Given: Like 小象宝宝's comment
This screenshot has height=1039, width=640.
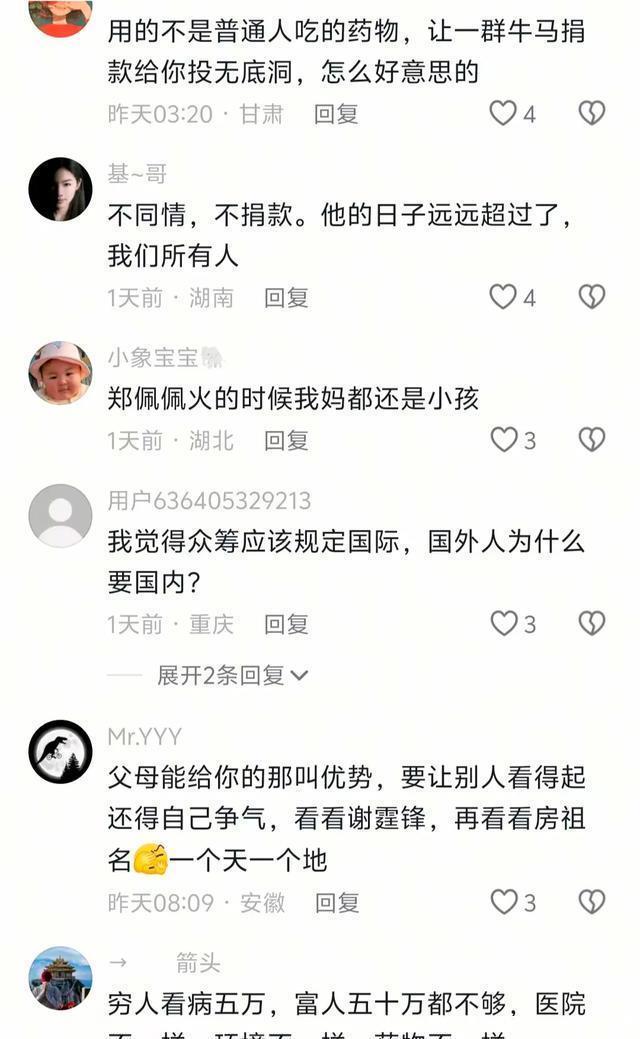Looking at the screenshot, I should pyautogui.click(x=503, y=440).
